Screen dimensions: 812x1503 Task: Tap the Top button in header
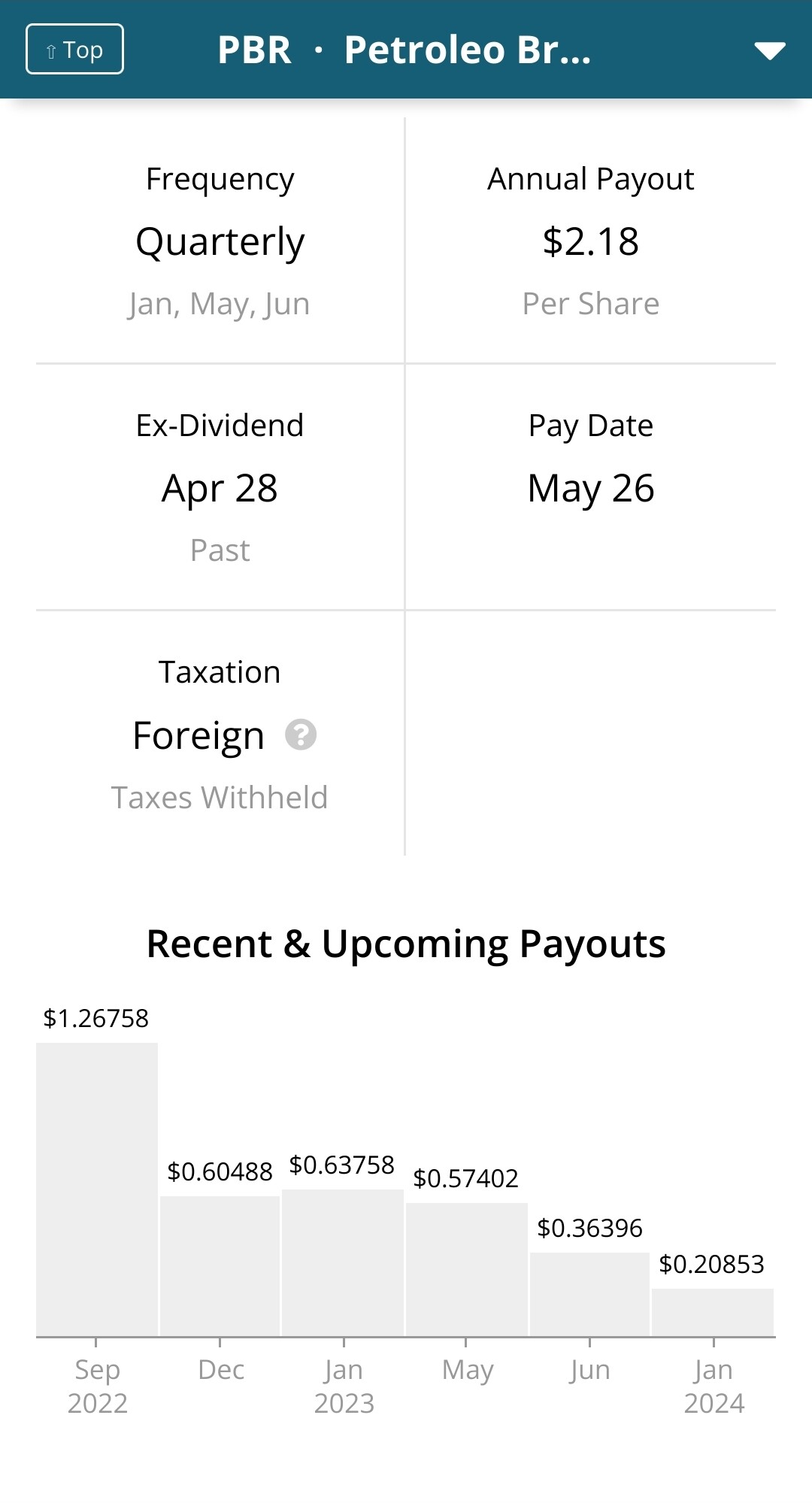click(x=74, y=50)
